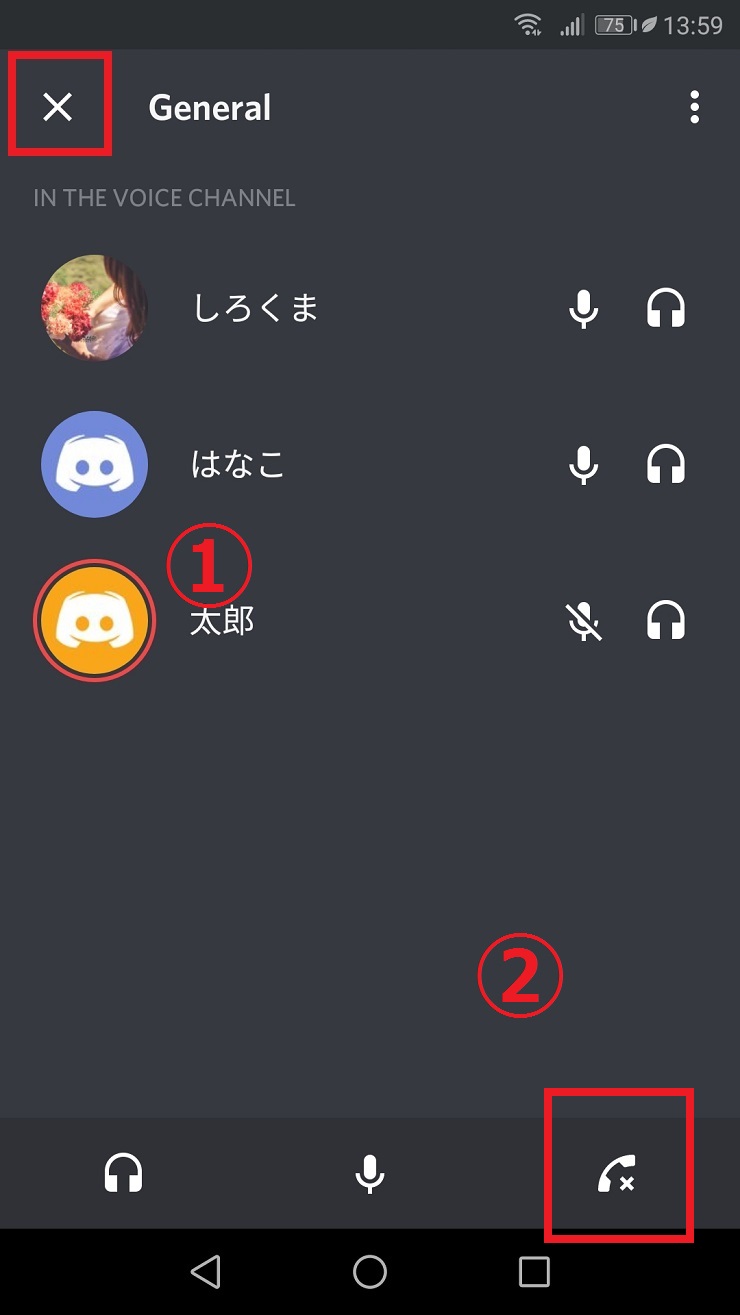Open the overflow menu

pyautogui.click(x=694, y=107)
